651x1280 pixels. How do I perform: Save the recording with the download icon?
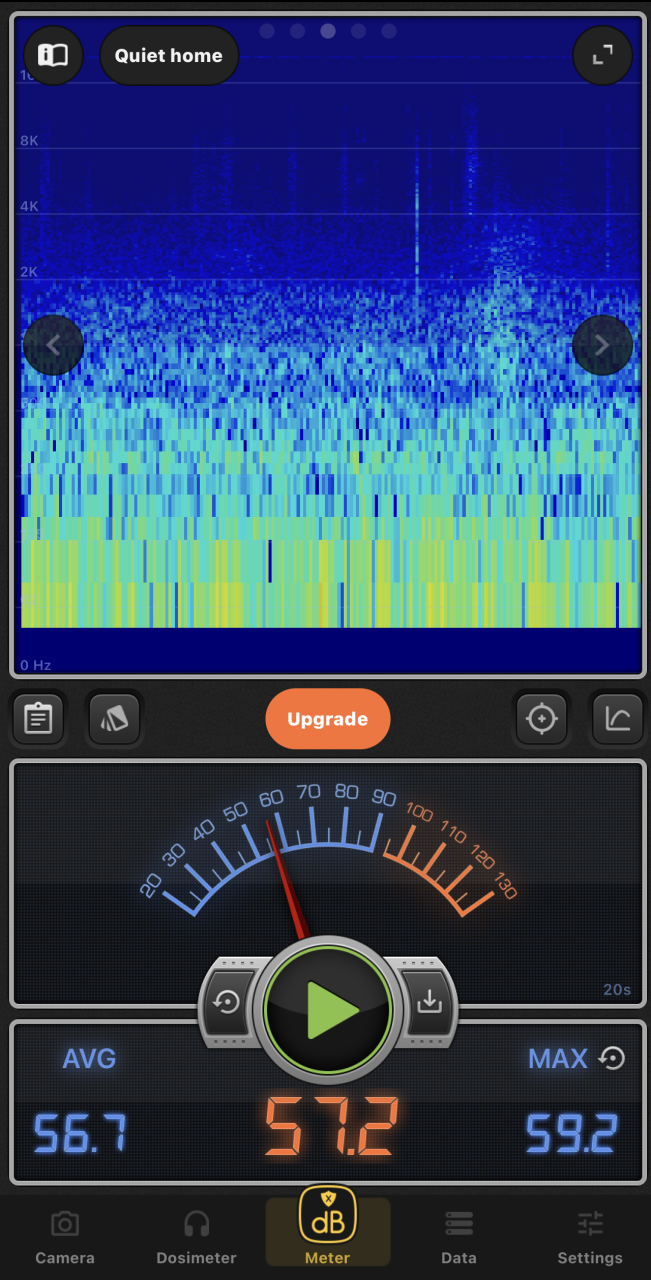[429, 1002]
